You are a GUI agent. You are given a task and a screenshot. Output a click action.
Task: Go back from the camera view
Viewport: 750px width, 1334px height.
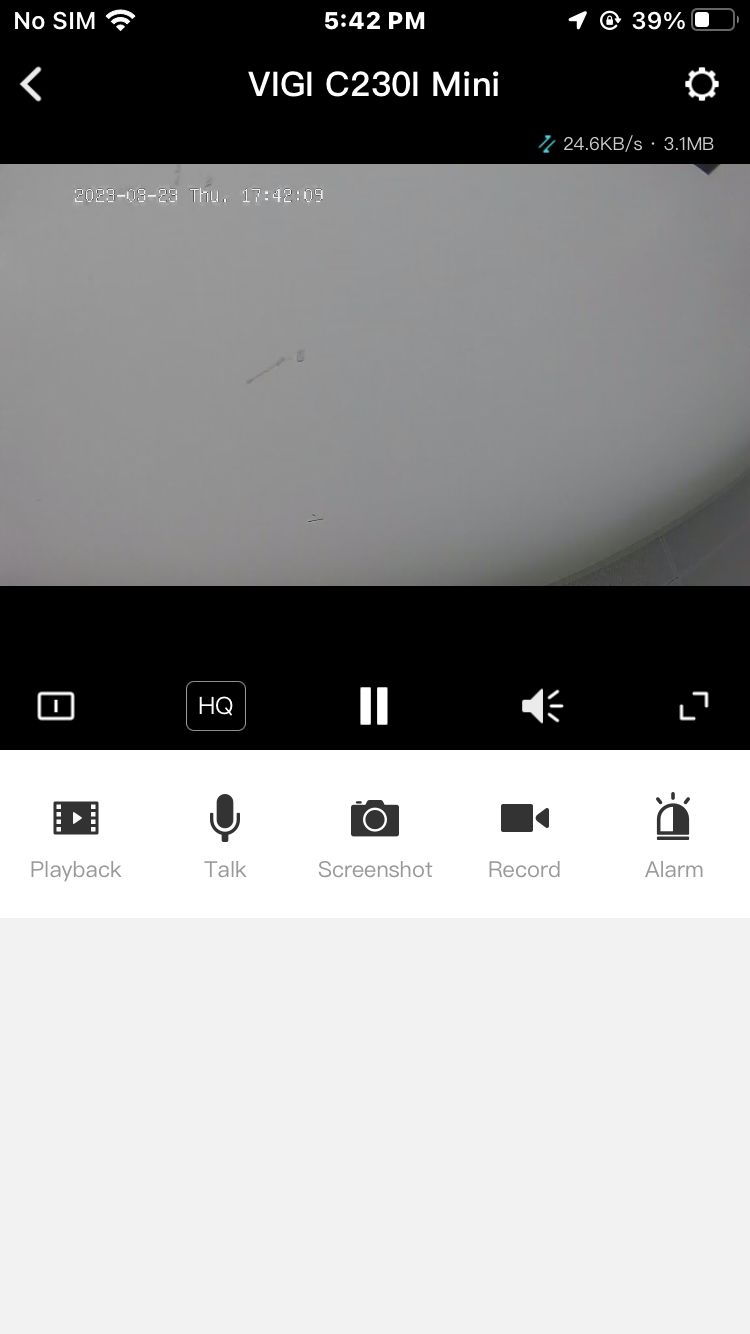tap(32, 84)
